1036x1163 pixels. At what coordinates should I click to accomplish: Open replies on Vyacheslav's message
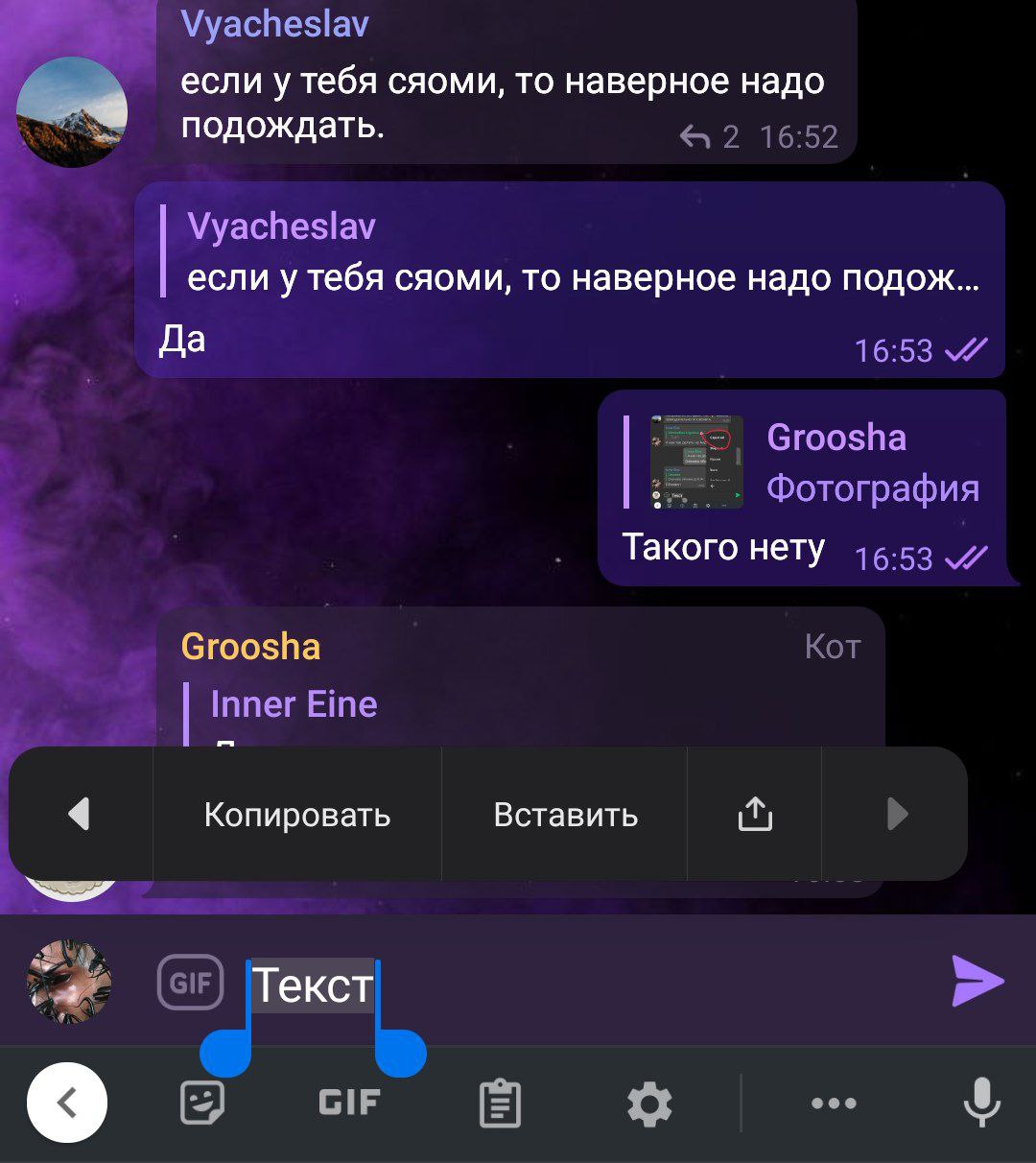pos(710,137)
